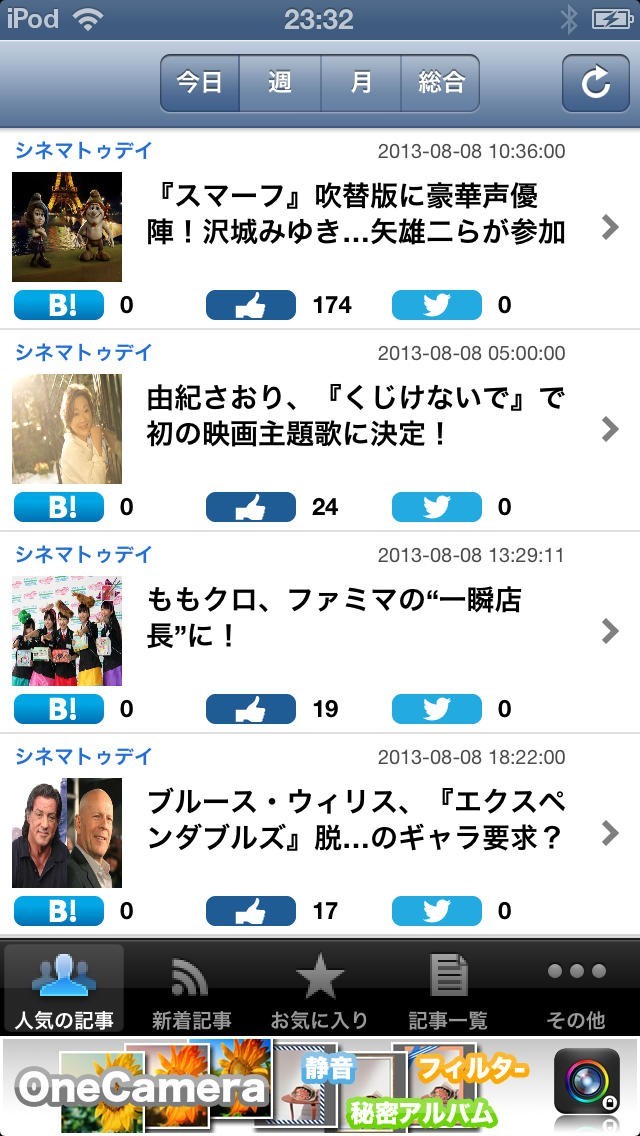Go to the 新着記事 tab

[191, 990]
